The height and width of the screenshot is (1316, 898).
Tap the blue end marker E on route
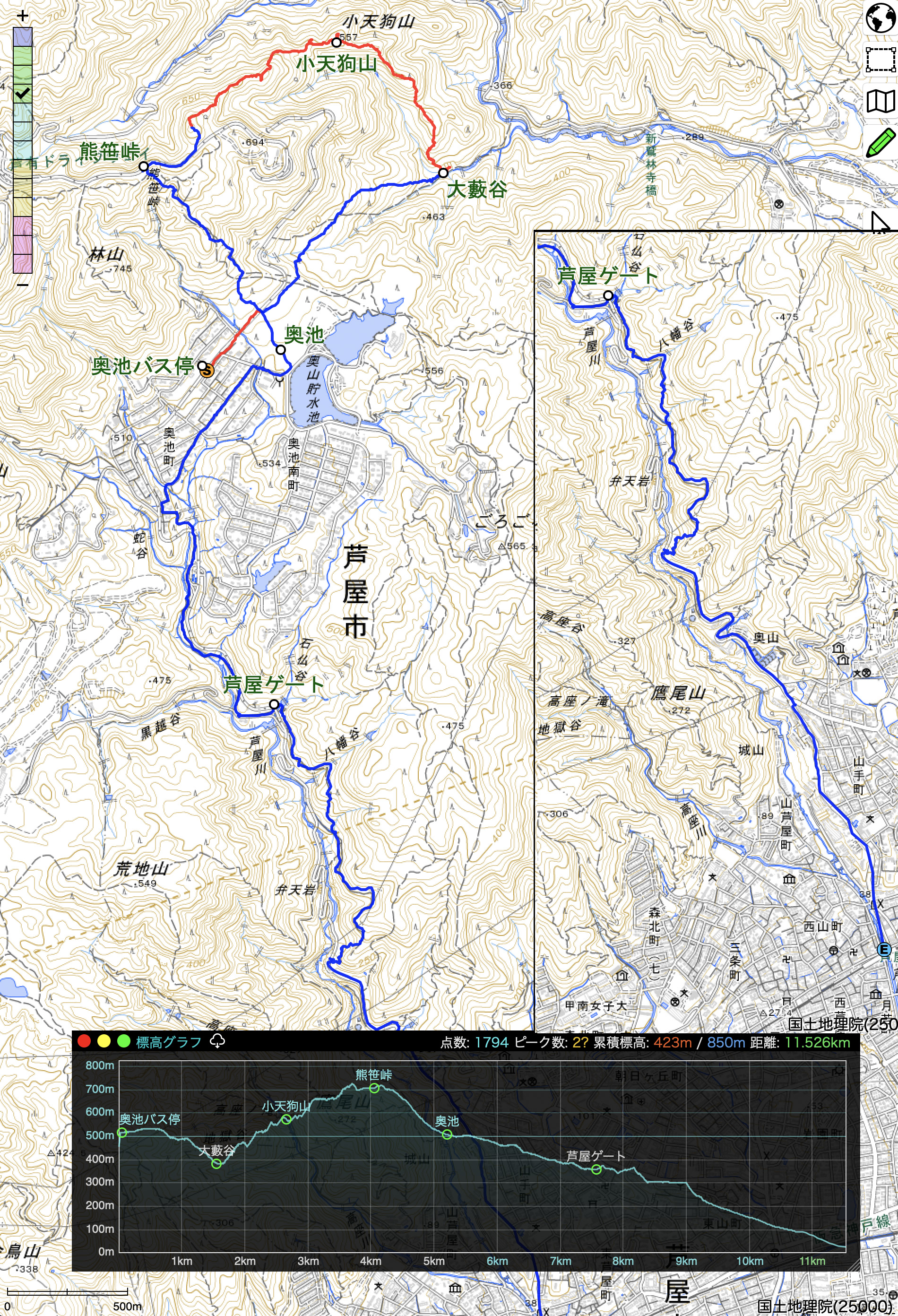pyautogui.click(x=884, y=950)
